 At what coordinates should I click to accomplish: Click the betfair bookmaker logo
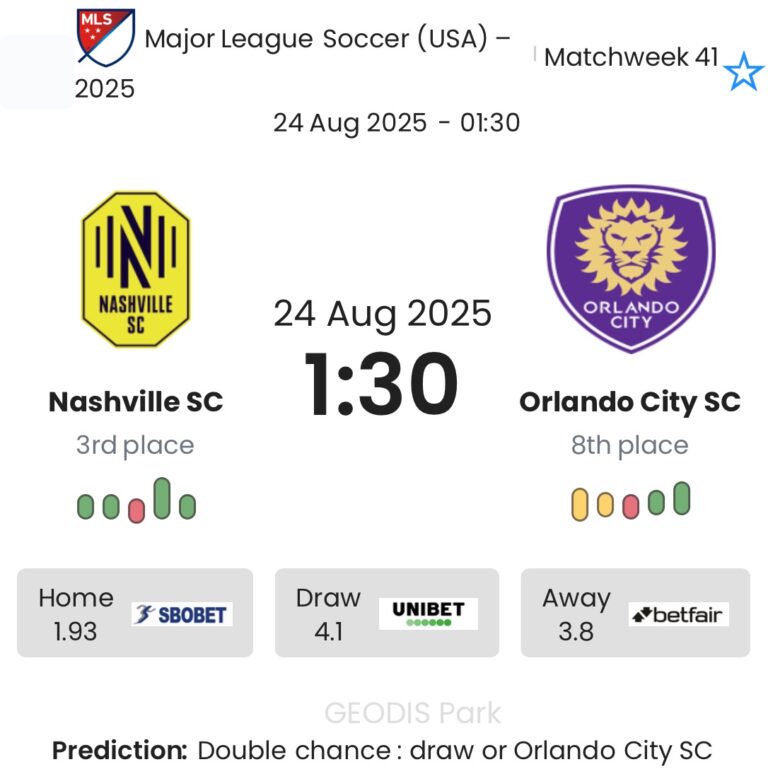(x=679, y=615)
